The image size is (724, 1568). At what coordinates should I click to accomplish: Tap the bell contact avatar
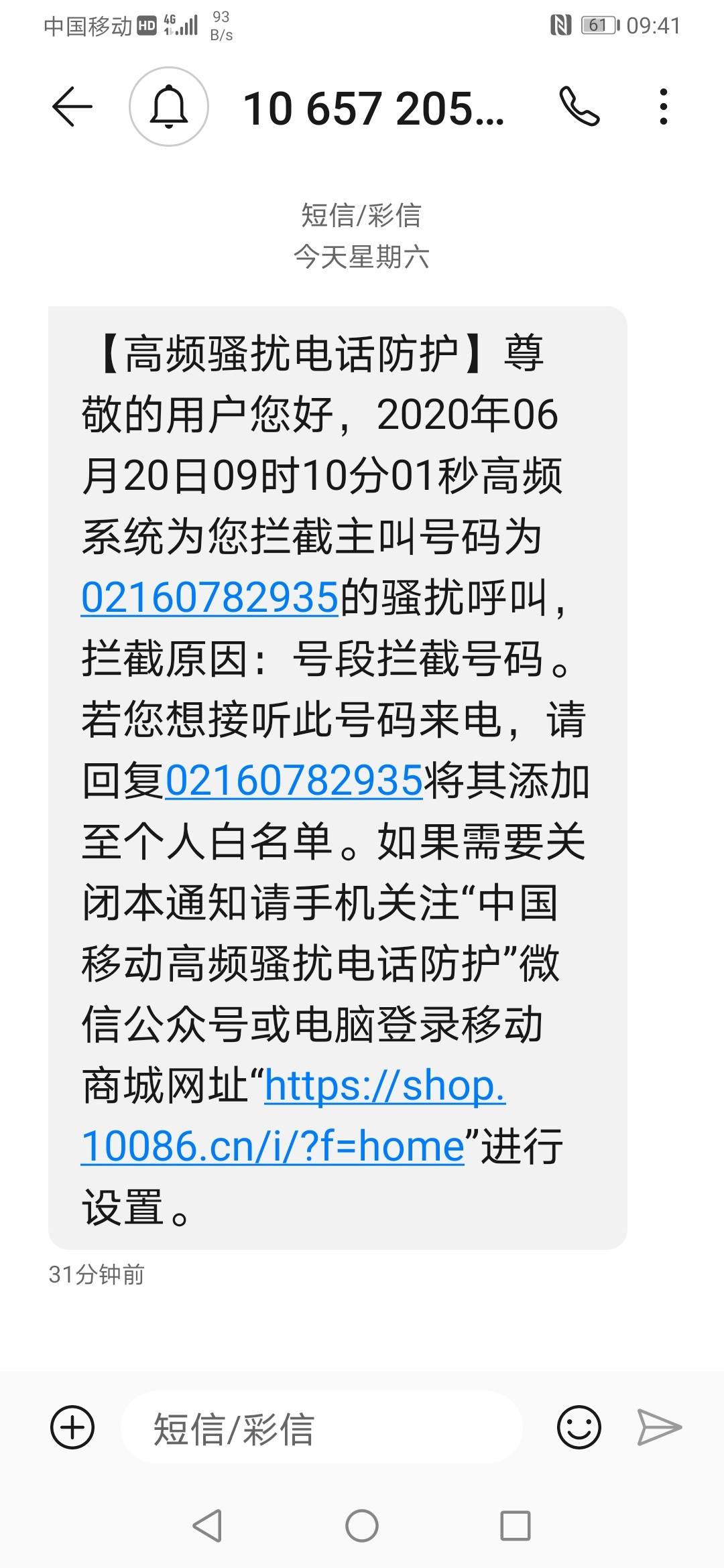click(169, 107)
